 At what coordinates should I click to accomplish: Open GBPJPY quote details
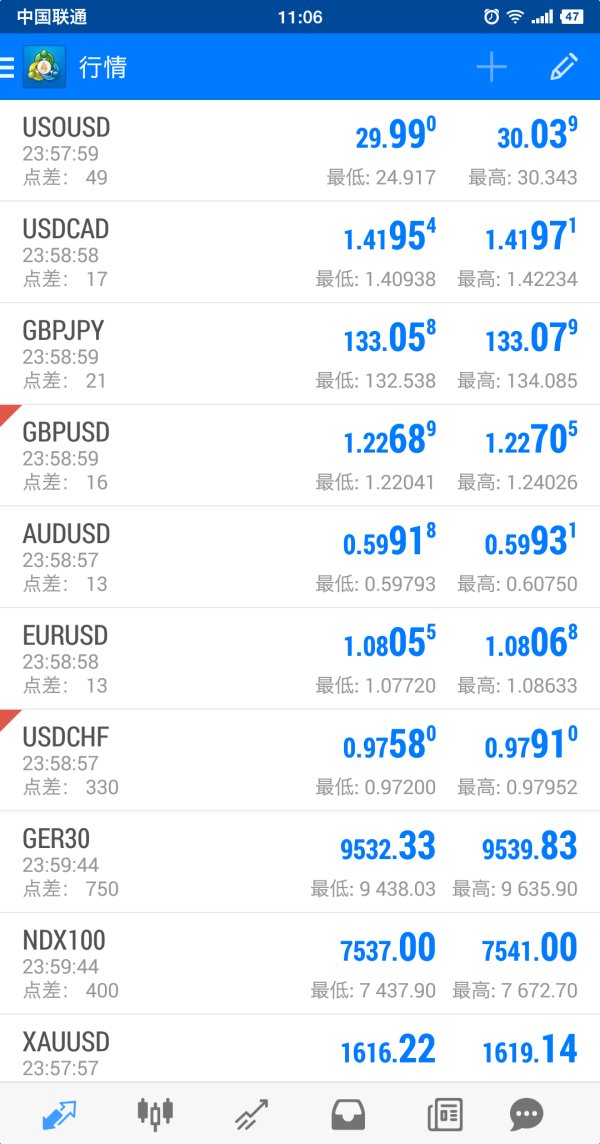(300, 354)
